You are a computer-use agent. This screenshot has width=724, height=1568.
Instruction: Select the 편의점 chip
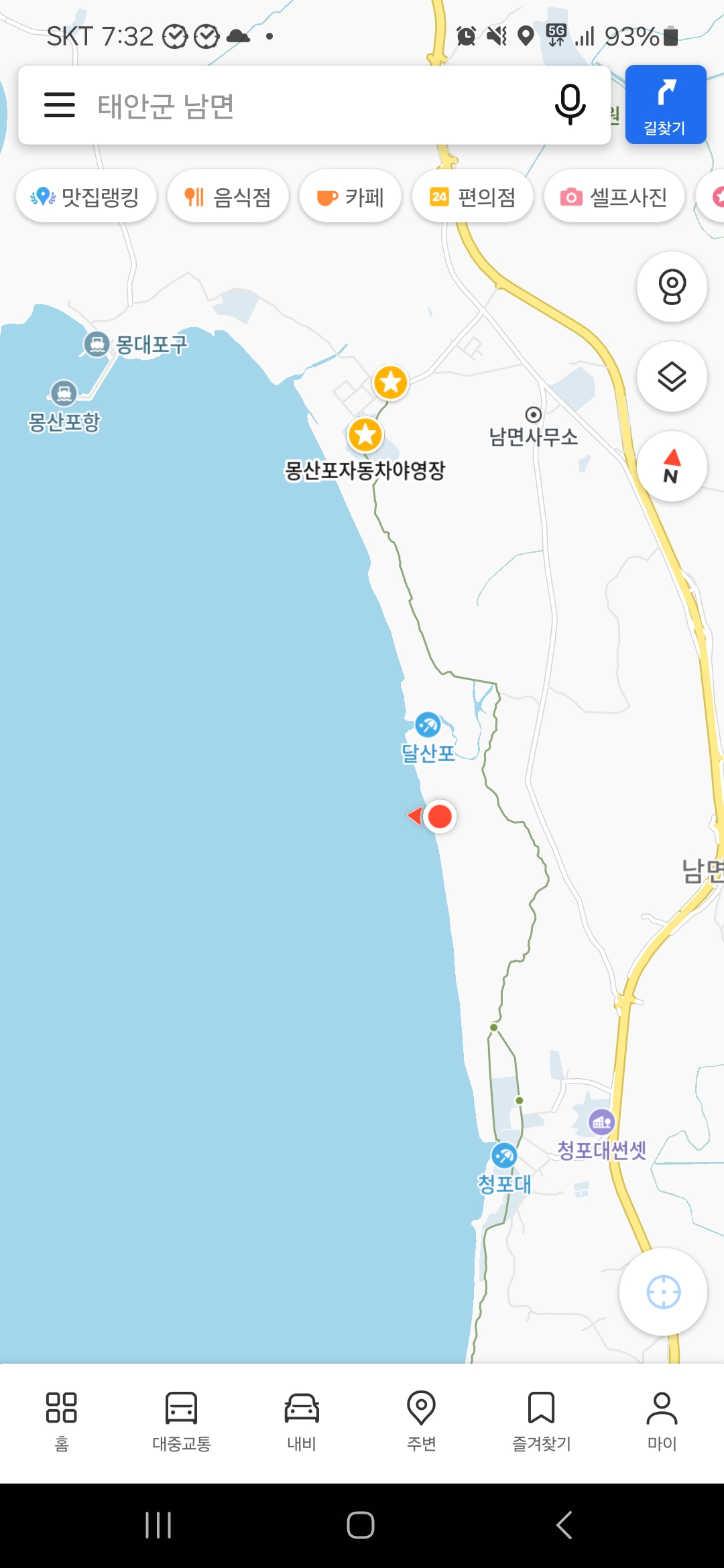[x=473, y=197]
